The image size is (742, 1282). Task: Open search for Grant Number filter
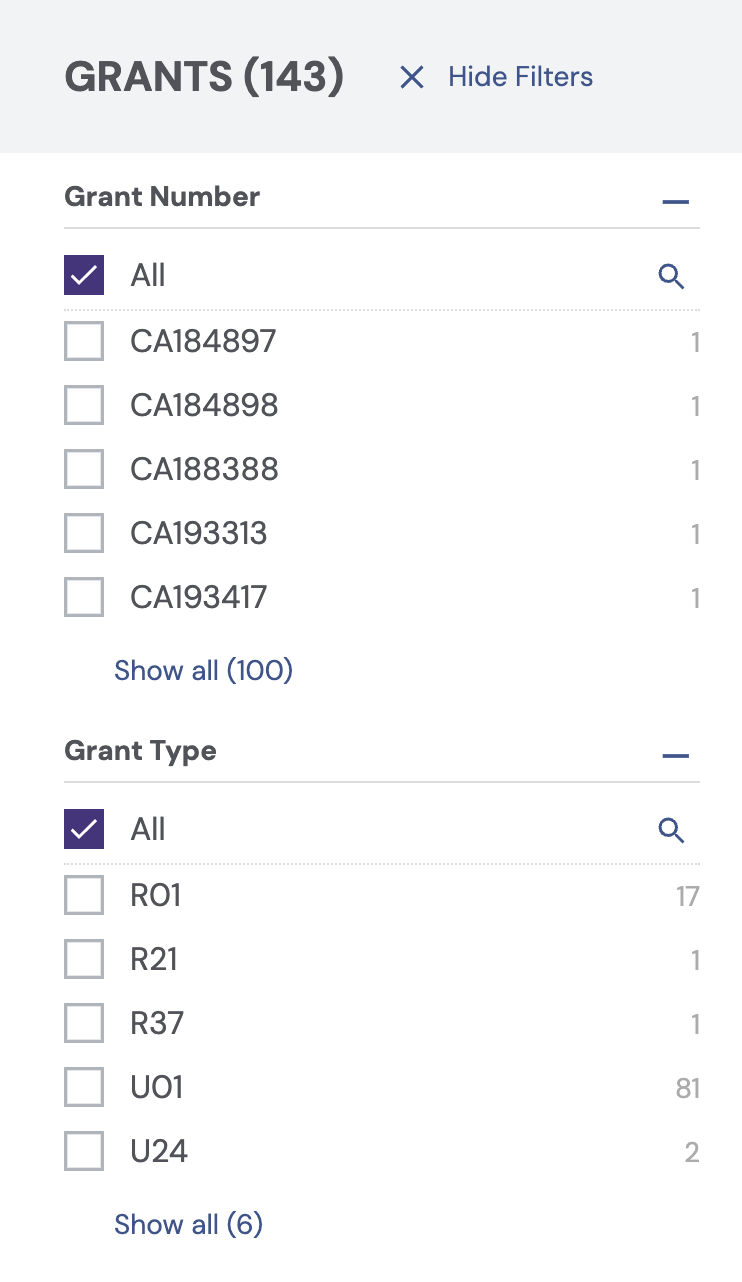point(671,275)
